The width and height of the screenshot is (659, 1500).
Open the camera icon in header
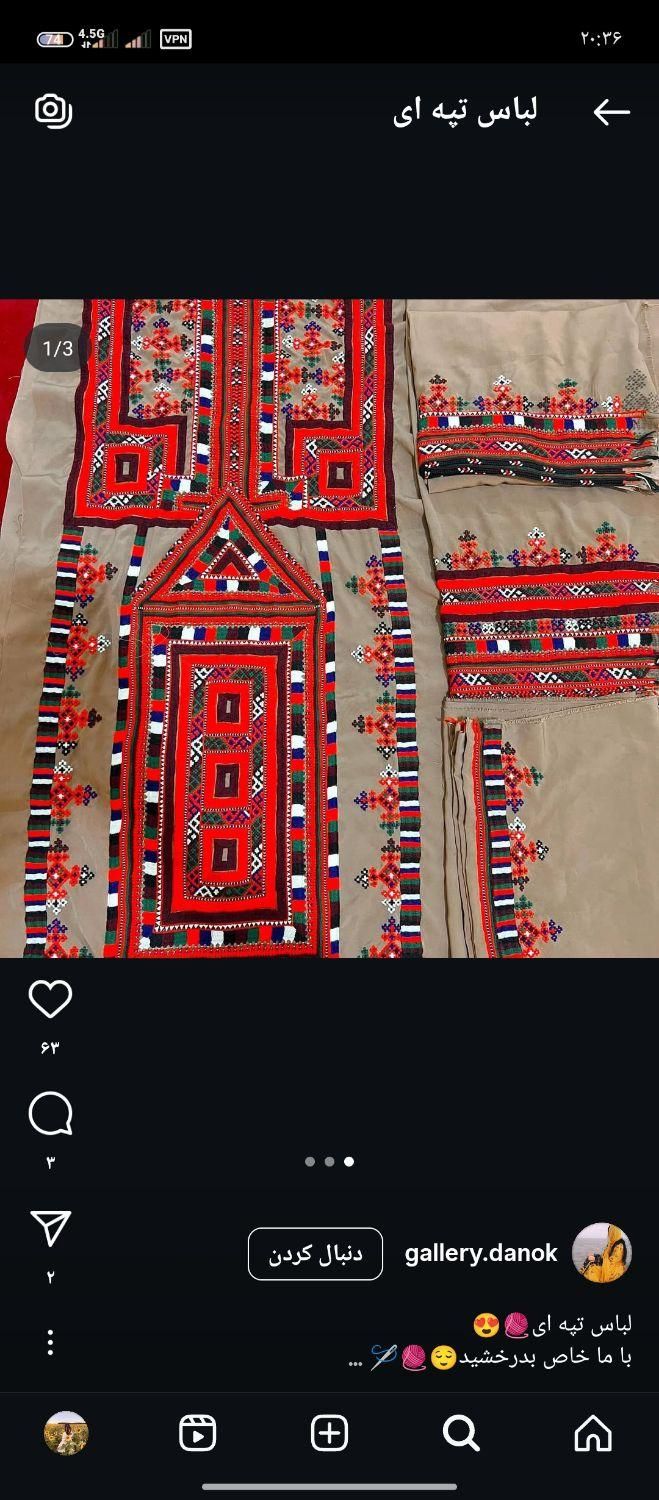[53, 111]
